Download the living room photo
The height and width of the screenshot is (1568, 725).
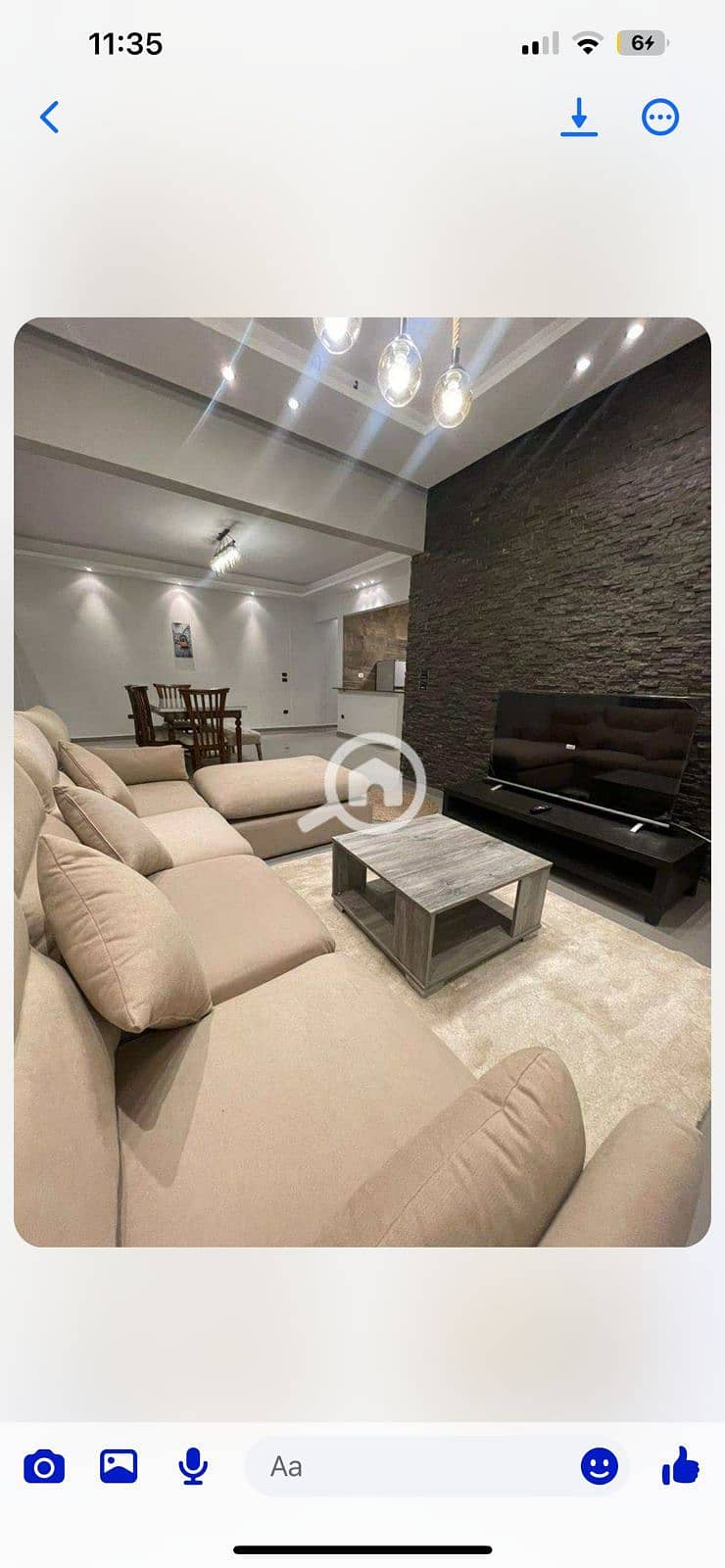[579, 118]
